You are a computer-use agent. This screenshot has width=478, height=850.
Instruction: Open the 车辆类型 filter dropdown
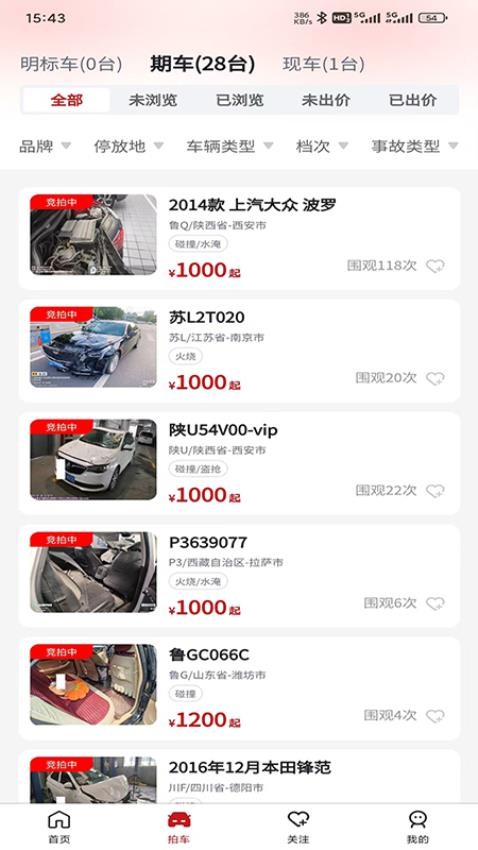(230, 146)
